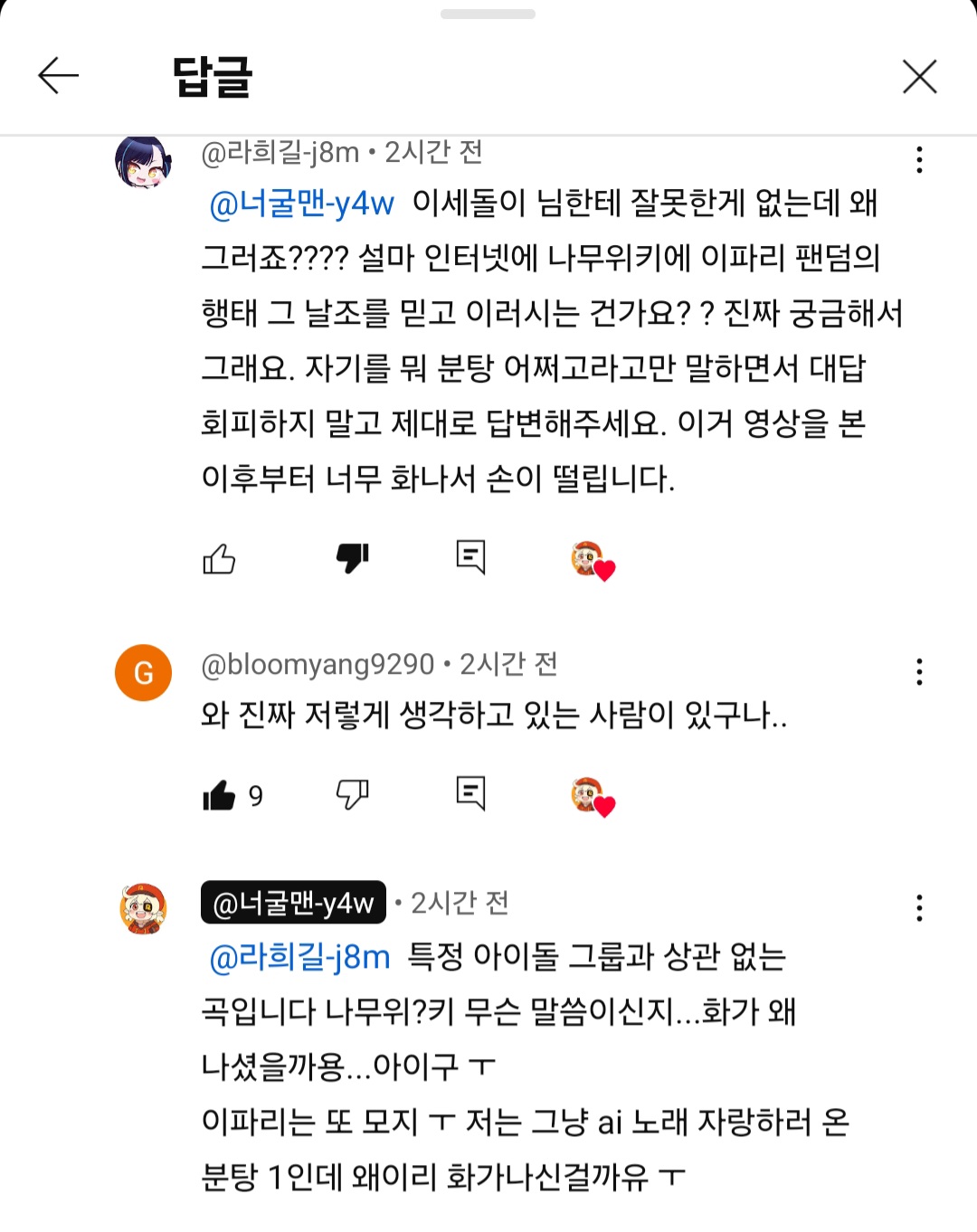Open the @너굴맨-y4w author badge
Viewport: 977px width, 1232px height.
(x=293, y=903)
